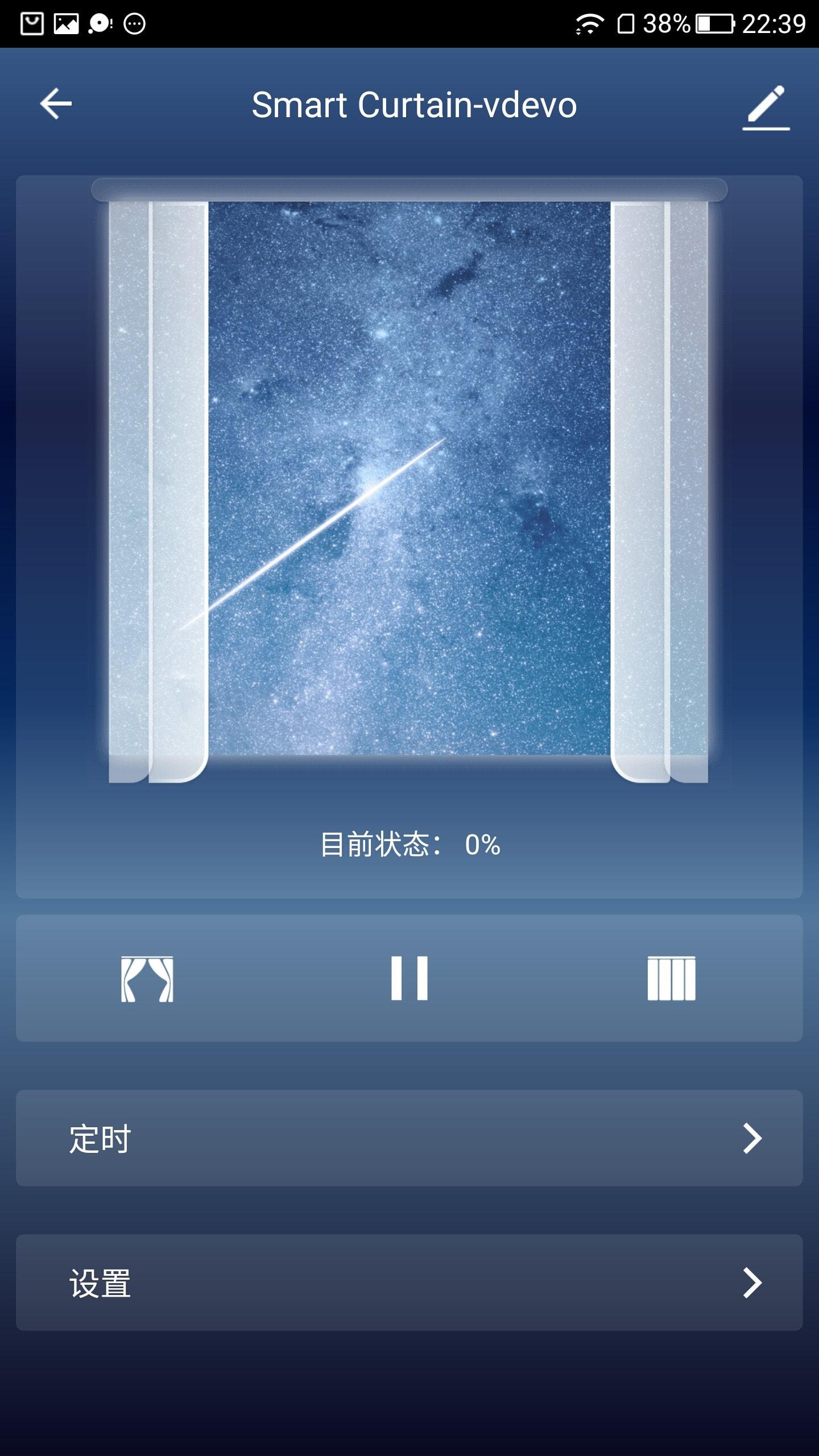Edit the Smart Curtain device name
Image resolution: width=819 pixels, height=1456 pixels.
tap(766, 107)
